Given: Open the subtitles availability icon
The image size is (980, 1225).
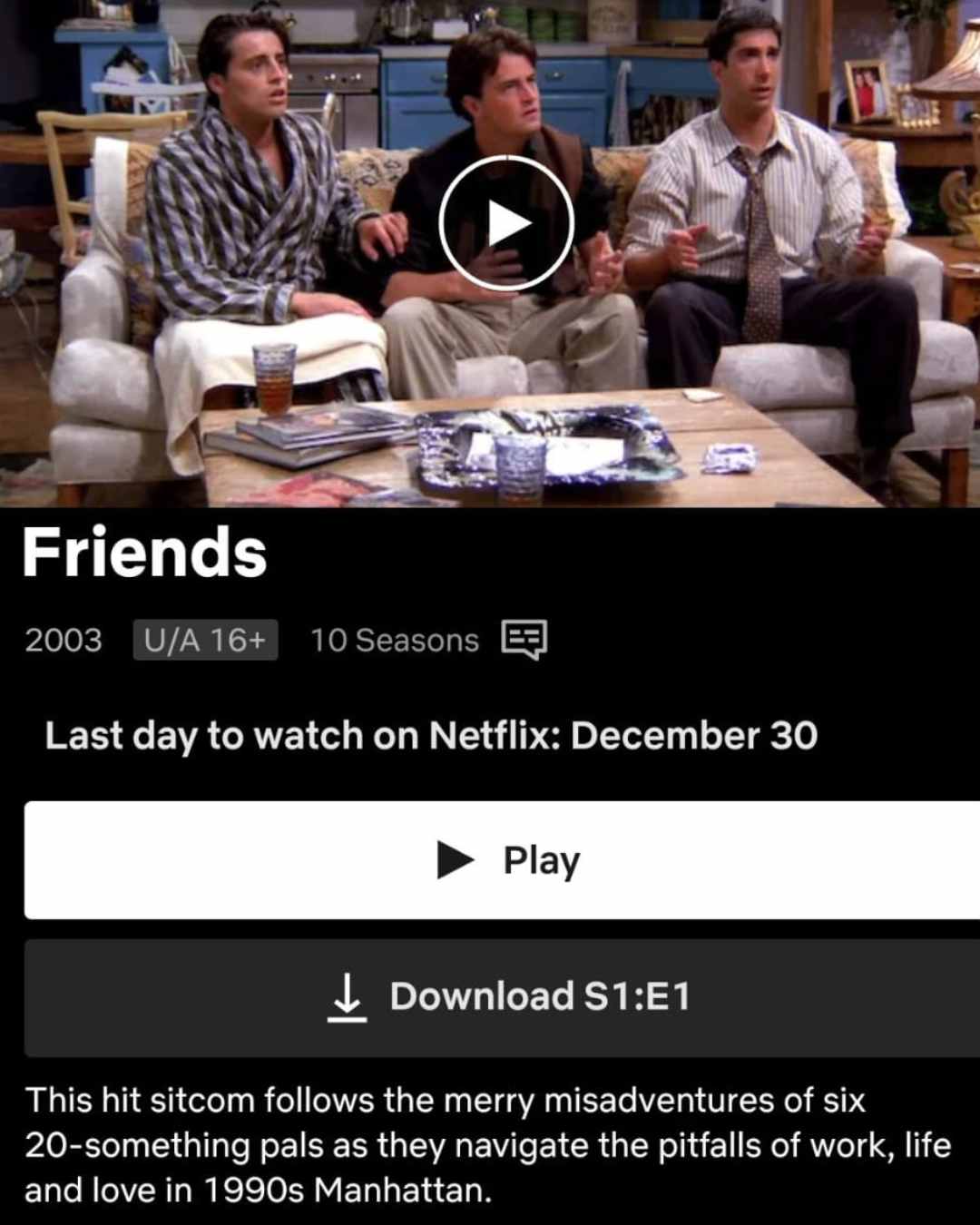Looking at the screenshot, I should 524,641.
